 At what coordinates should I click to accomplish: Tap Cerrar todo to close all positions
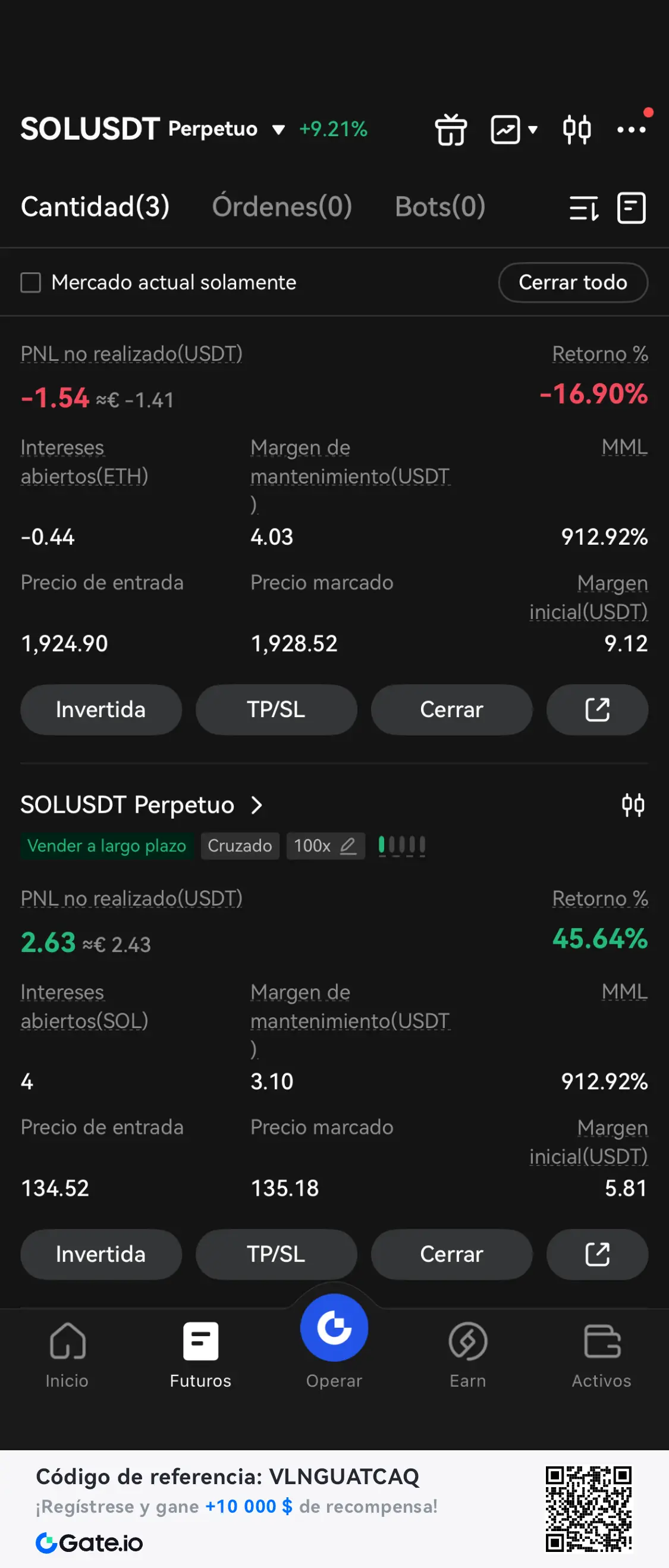(572, 282)
